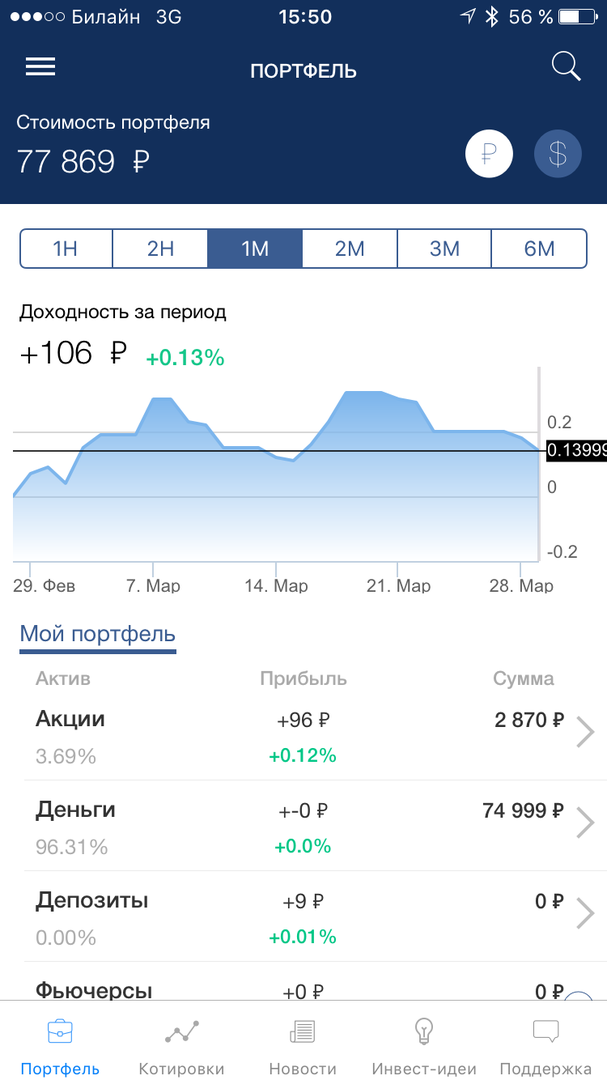The width and height of the screenshot is (607, 1080).
Task: Select the 1Н period
Action: click(x=66, y=249)
